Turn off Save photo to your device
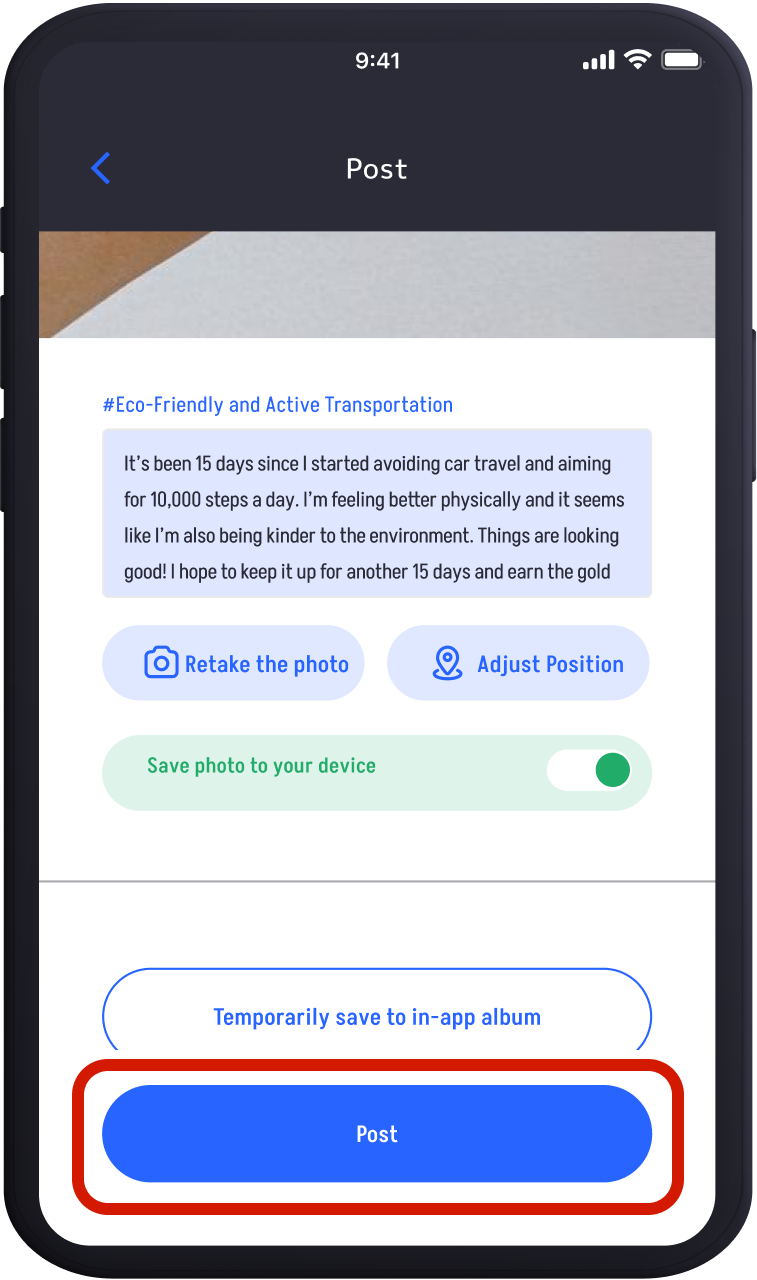The width and height of the screenshot is (757, 1280). (589, 771)
